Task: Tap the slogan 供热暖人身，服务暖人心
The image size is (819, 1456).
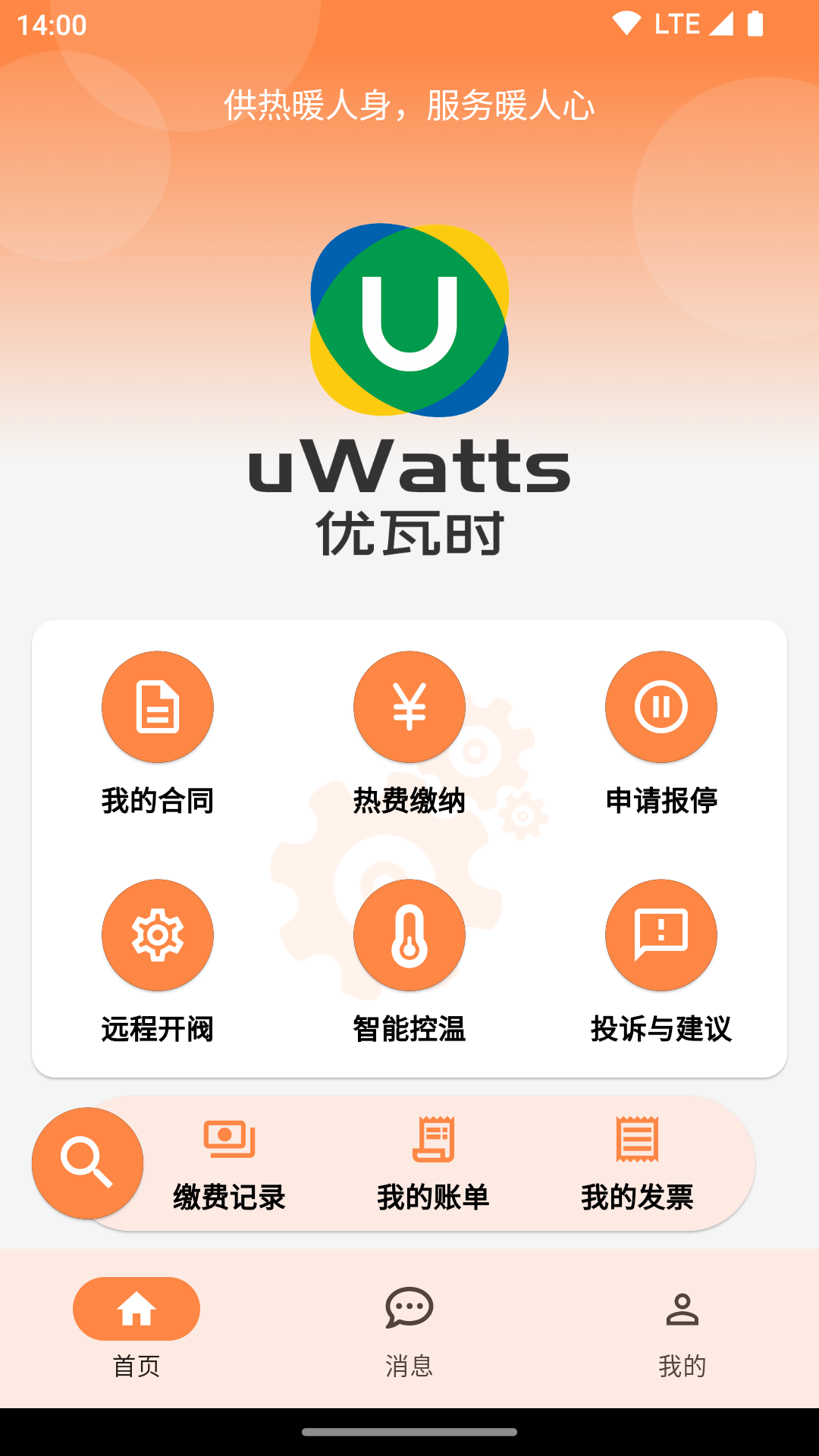Action: click(409, 106)
